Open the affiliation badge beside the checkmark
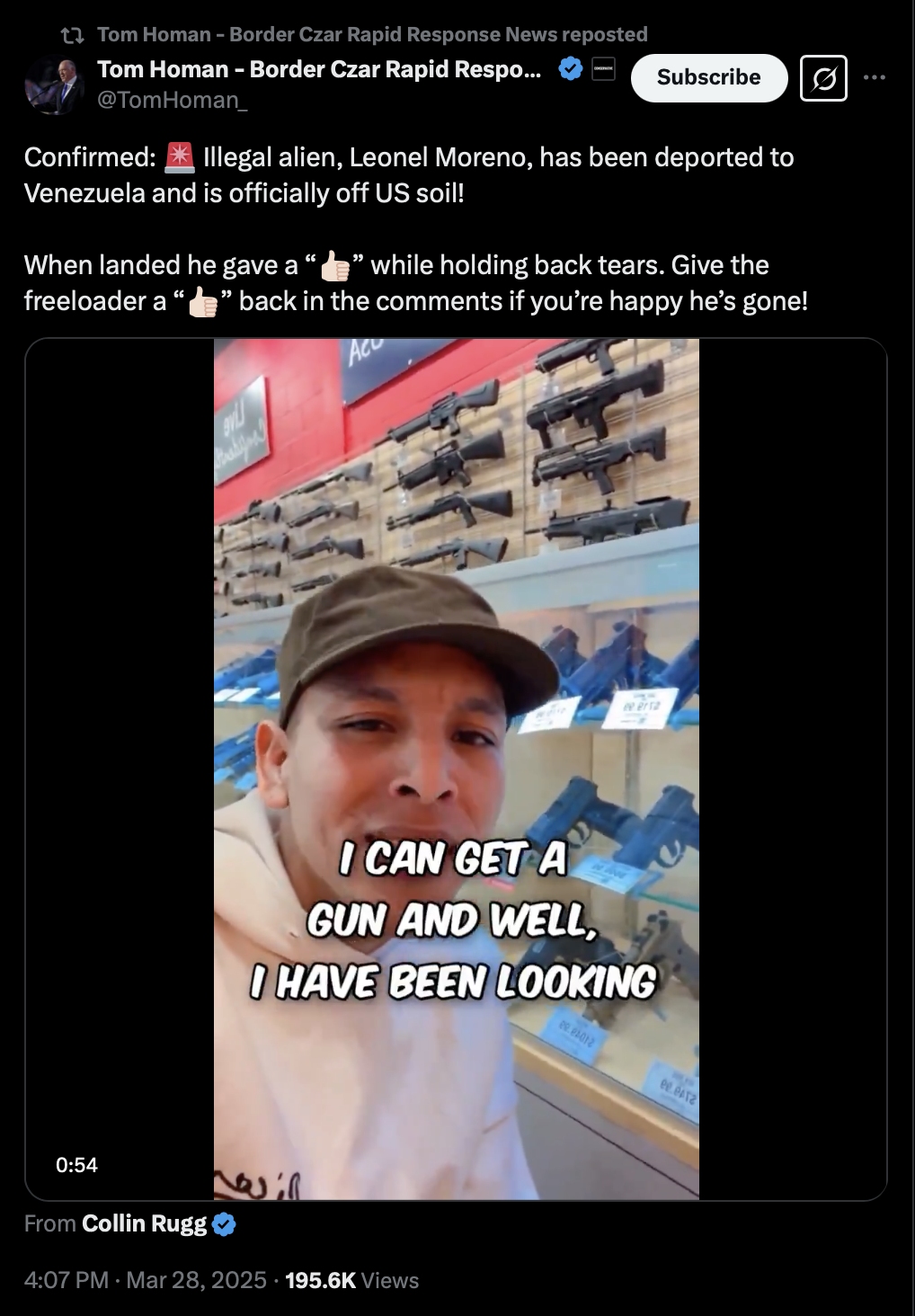This screenshot has height=1316, width=915. click(x=603, y=69)
